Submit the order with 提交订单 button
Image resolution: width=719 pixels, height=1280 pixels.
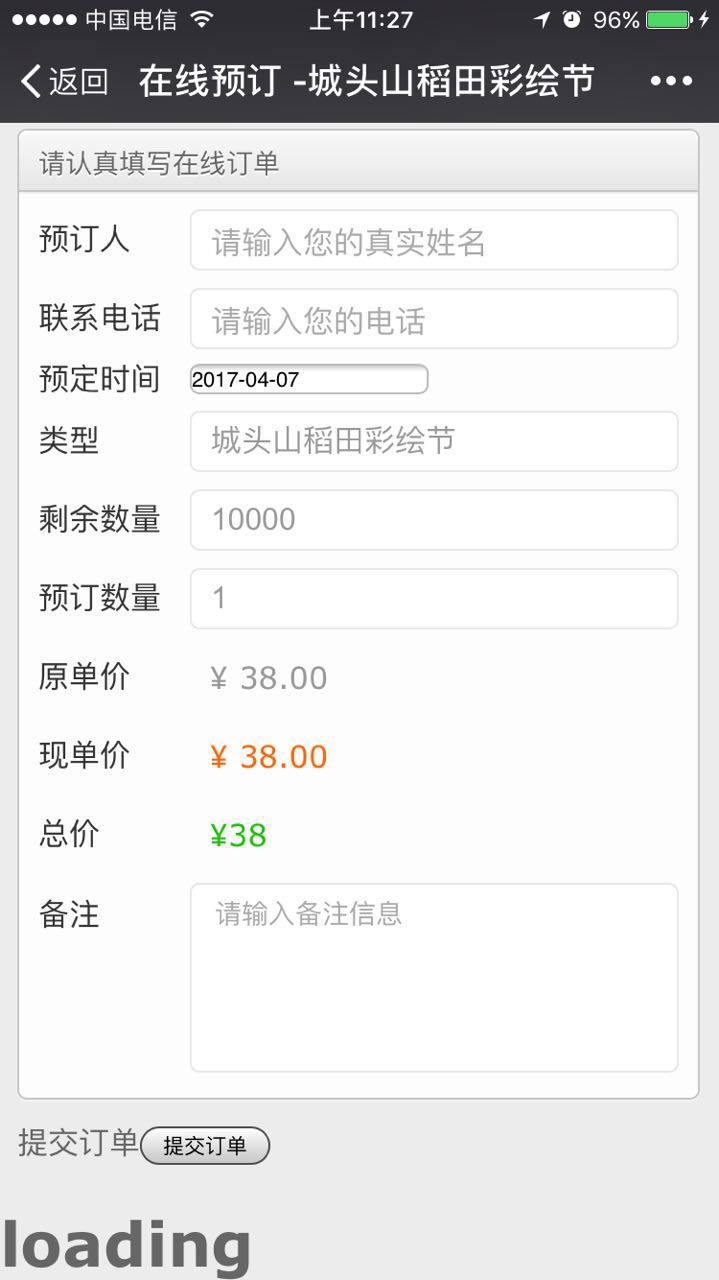205,1145
